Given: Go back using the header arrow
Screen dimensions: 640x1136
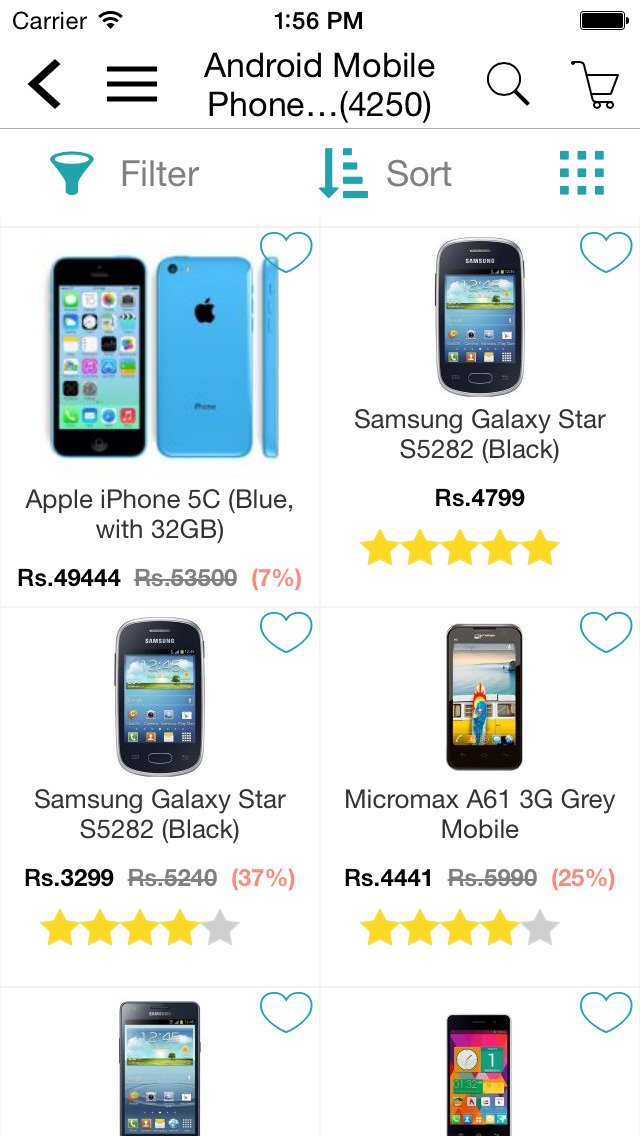Looking at the screenshot, I should point(45,84).
